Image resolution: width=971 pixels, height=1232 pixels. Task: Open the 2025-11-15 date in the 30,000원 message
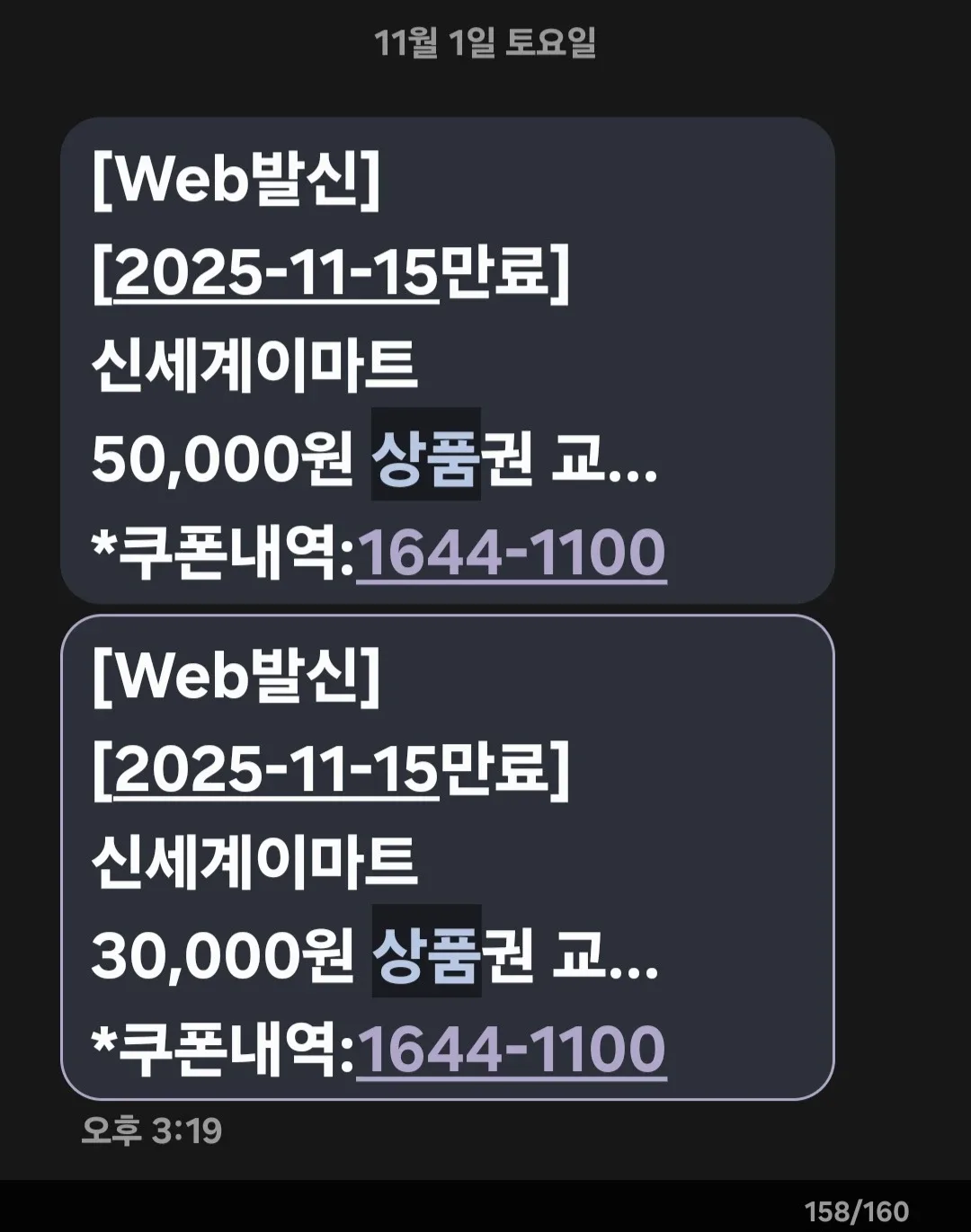click(274, 770)
